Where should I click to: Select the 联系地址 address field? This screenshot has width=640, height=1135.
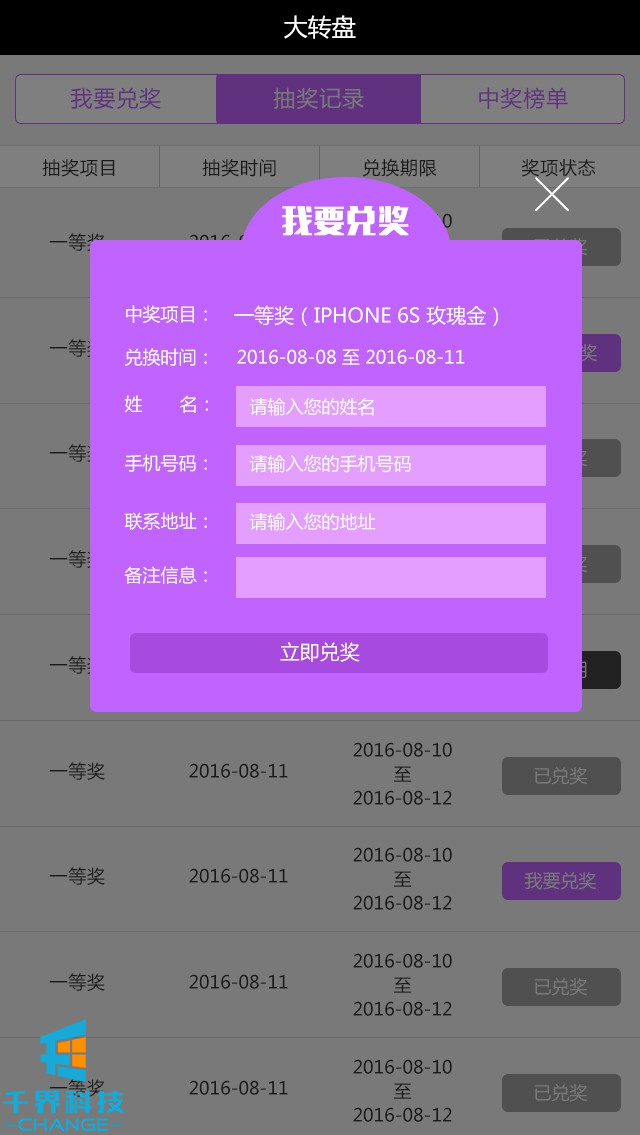coord(390,522)
